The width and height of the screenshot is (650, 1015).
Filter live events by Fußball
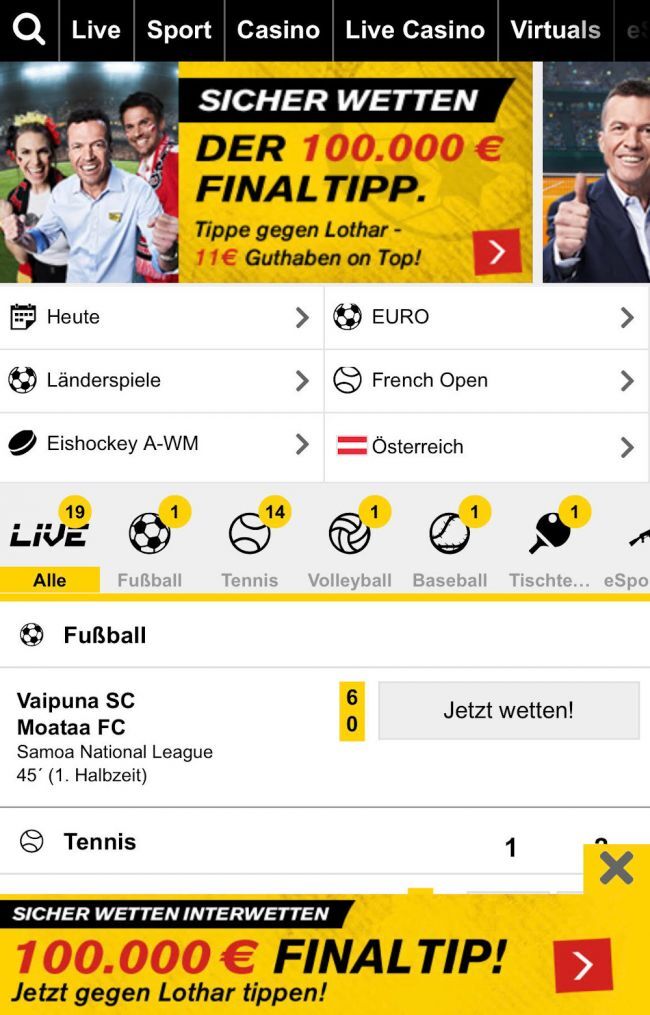149,548
